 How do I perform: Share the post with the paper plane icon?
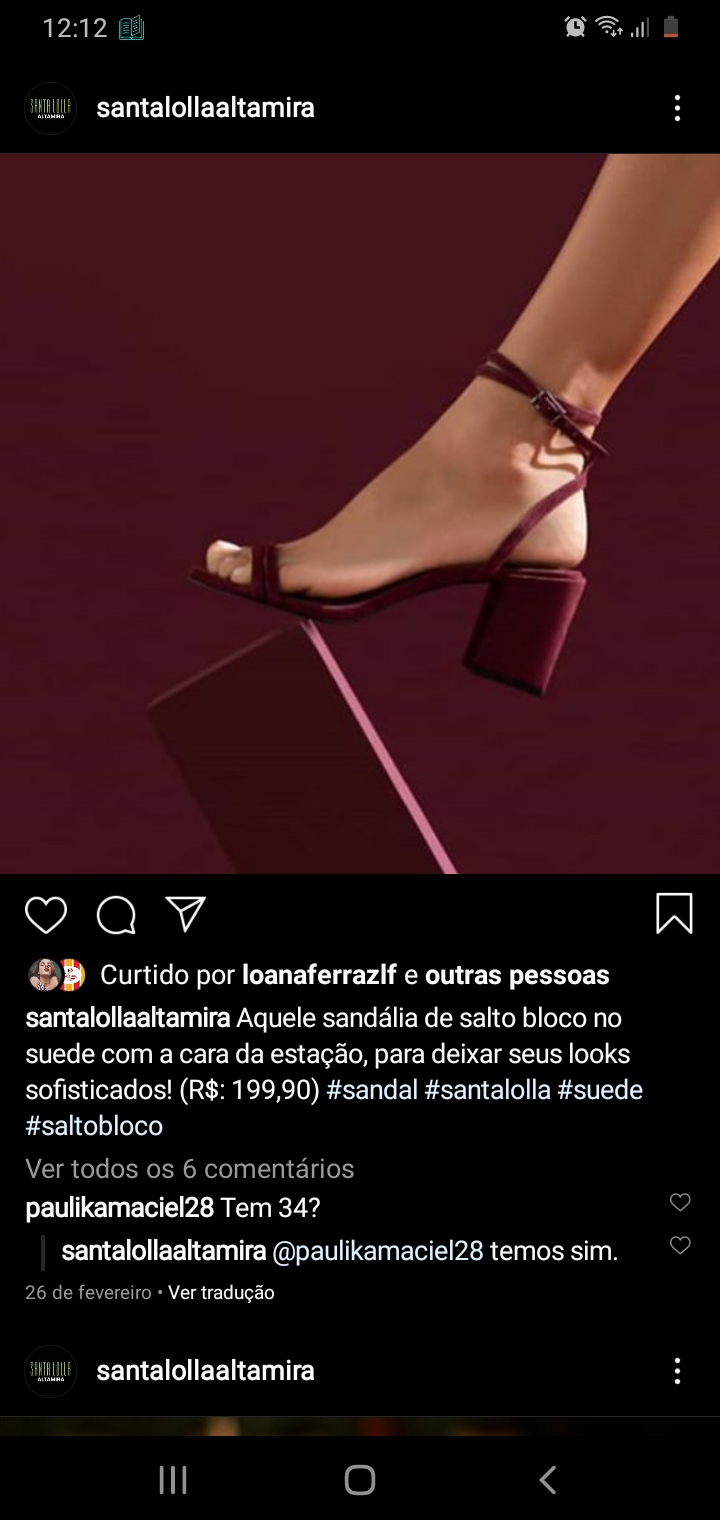click(x=186, y=913)
